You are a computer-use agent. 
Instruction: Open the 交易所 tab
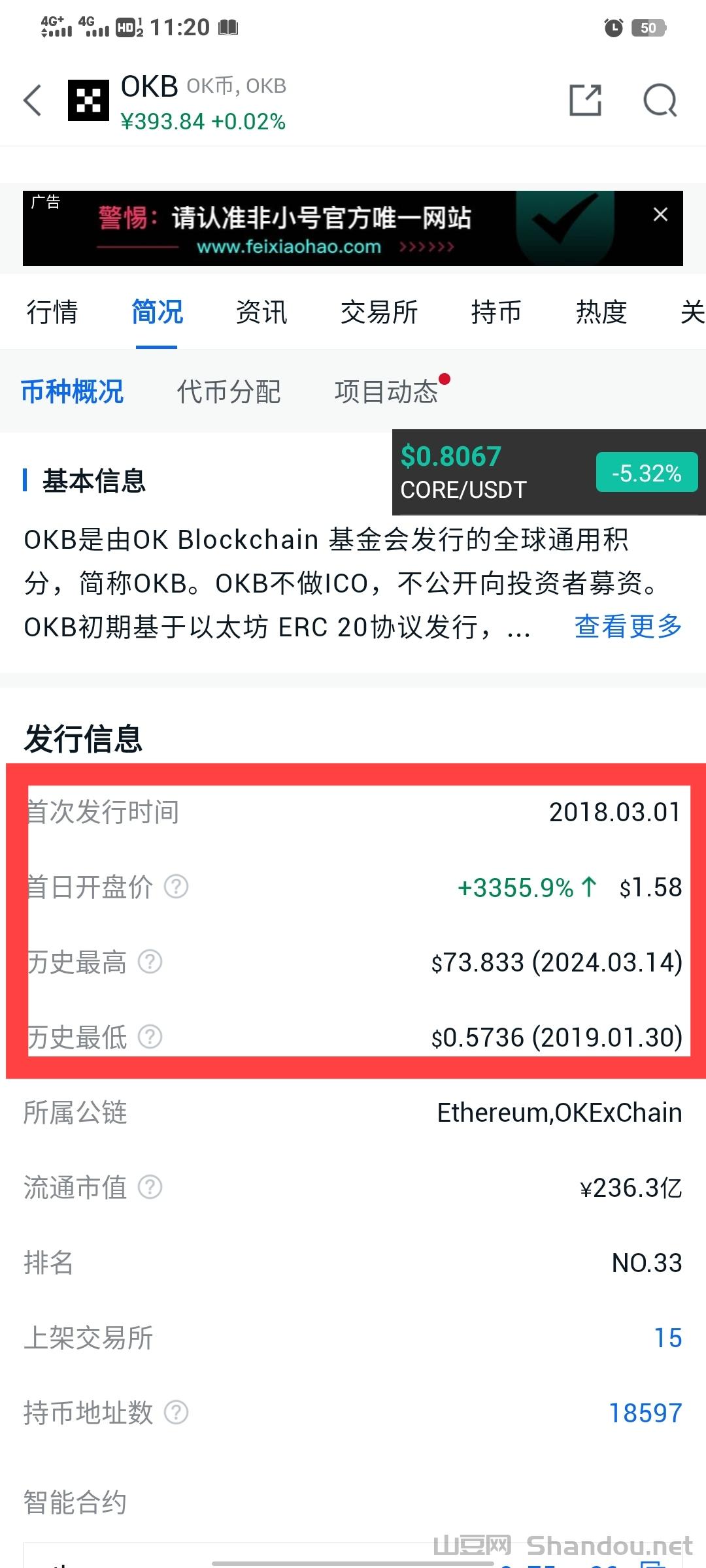click(x=379, y=312)
